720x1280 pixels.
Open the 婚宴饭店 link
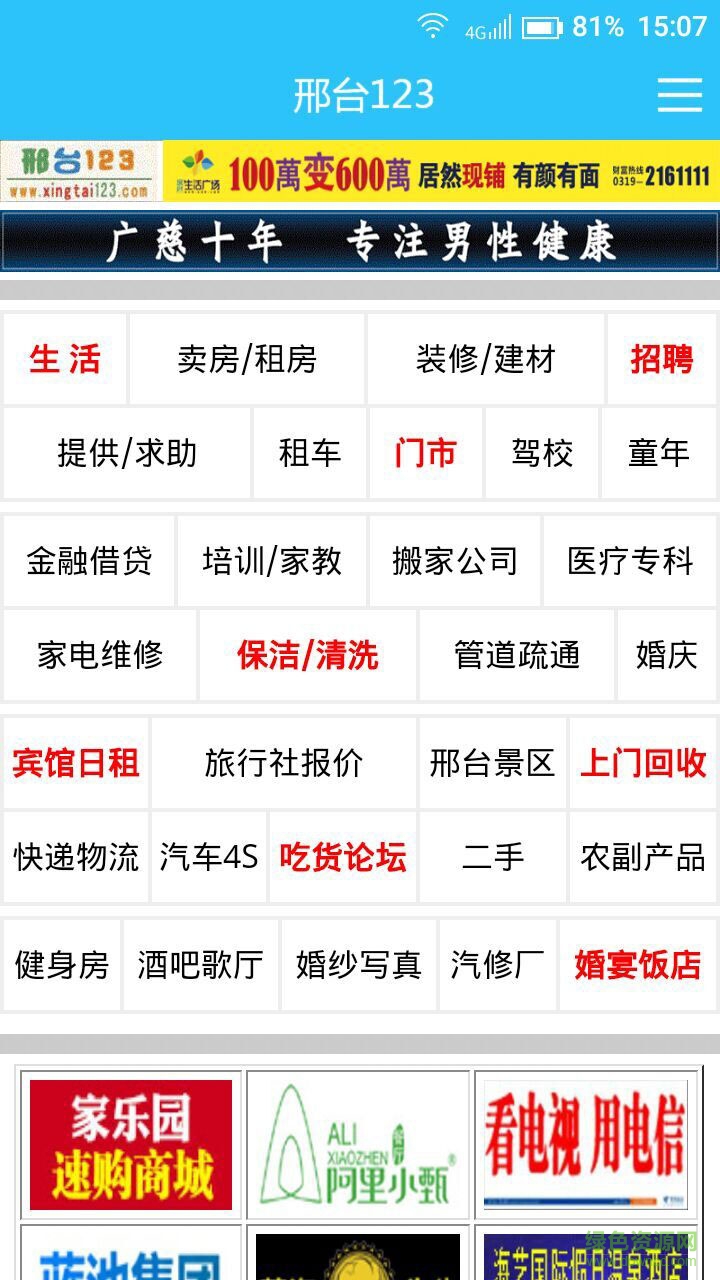(638, 965)
